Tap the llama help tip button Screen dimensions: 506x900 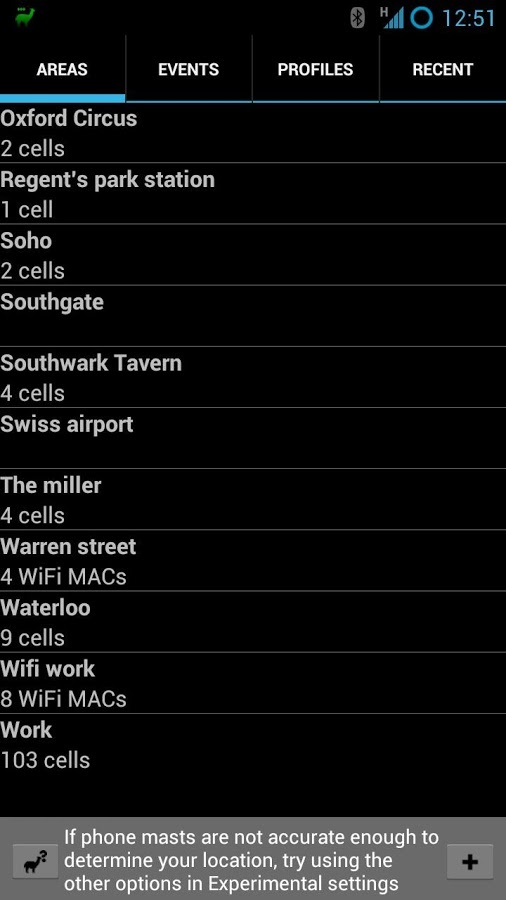coord(36,862)
